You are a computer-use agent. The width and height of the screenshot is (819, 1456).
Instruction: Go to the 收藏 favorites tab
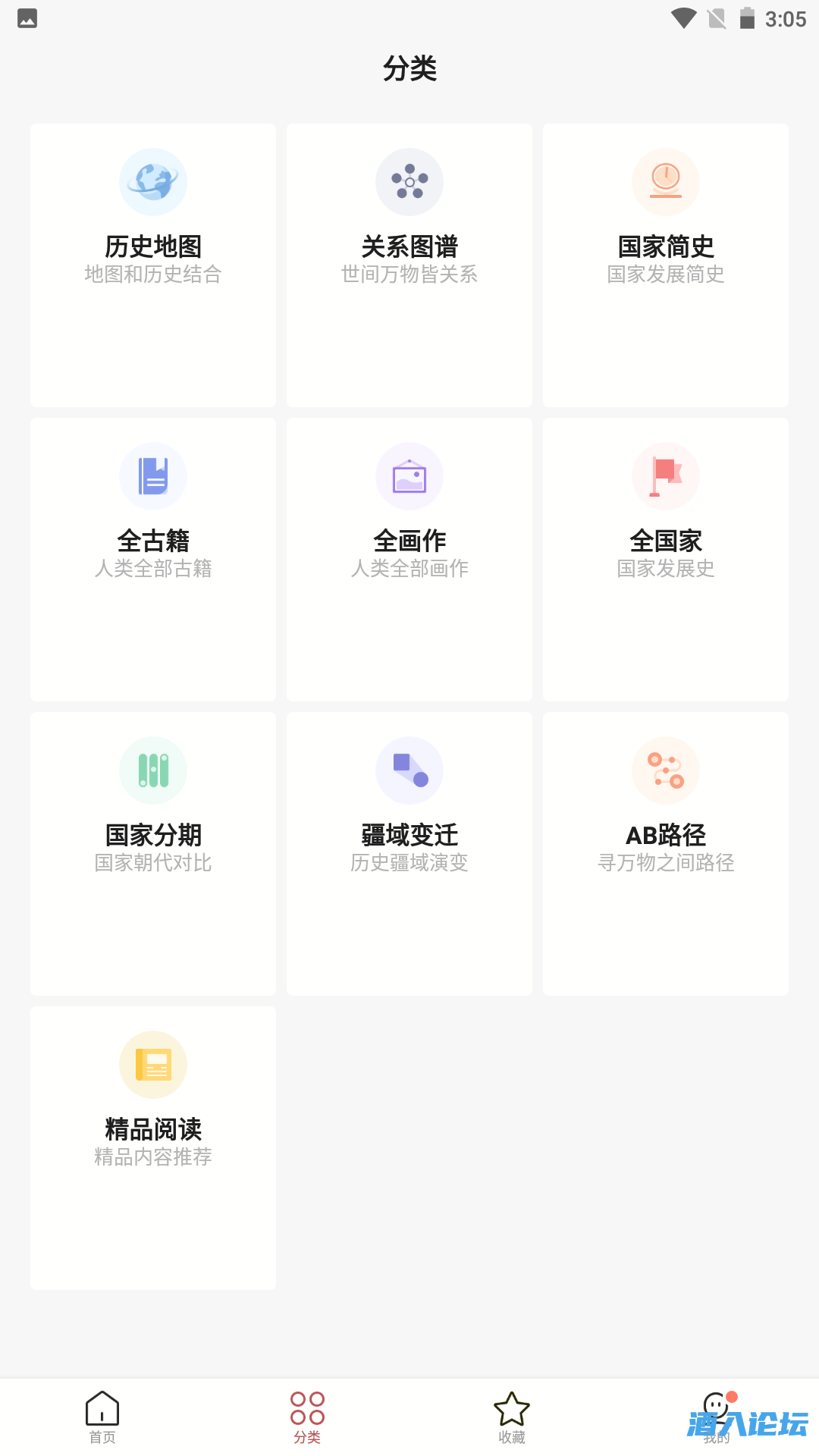point(512,1417)
